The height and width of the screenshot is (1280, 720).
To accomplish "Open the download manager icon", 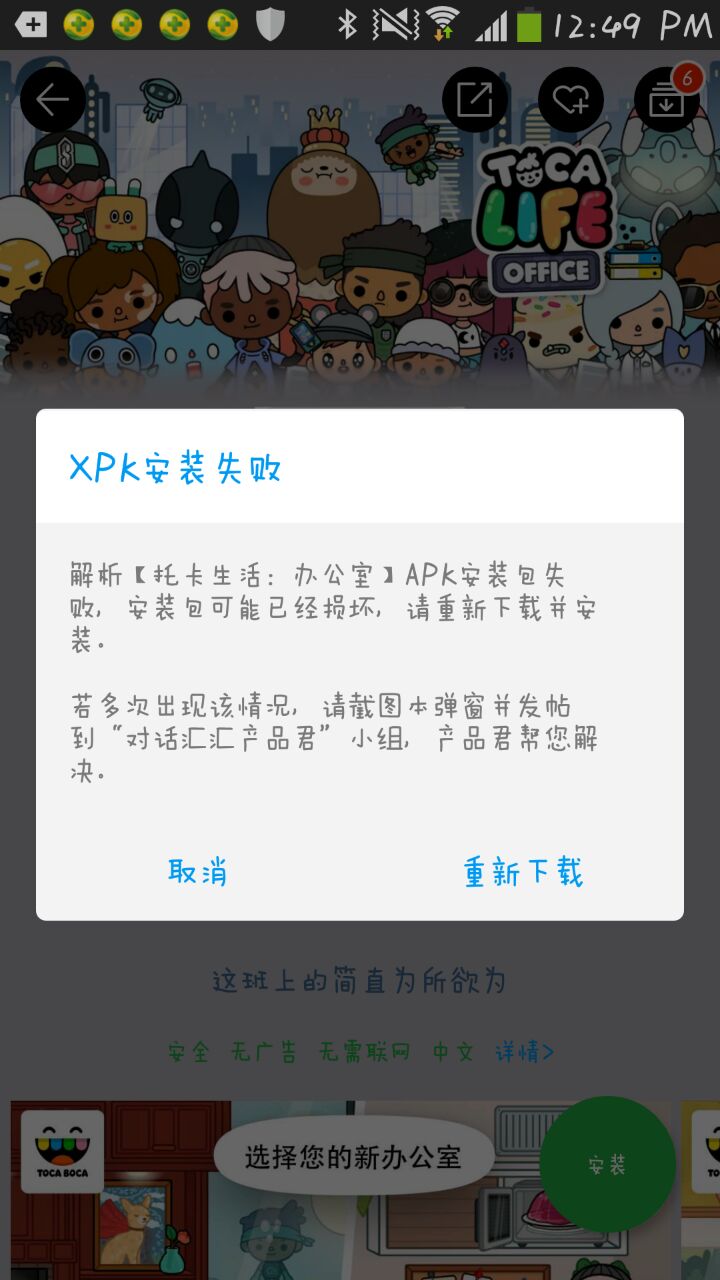I will pos(667,99).
